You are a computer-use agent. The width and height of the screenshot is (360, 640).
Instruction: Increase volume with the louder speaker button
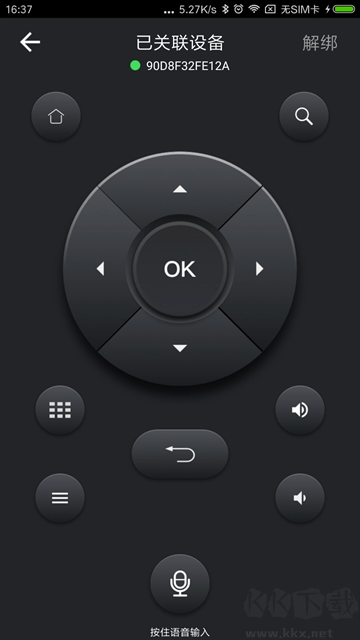point(300,410)
